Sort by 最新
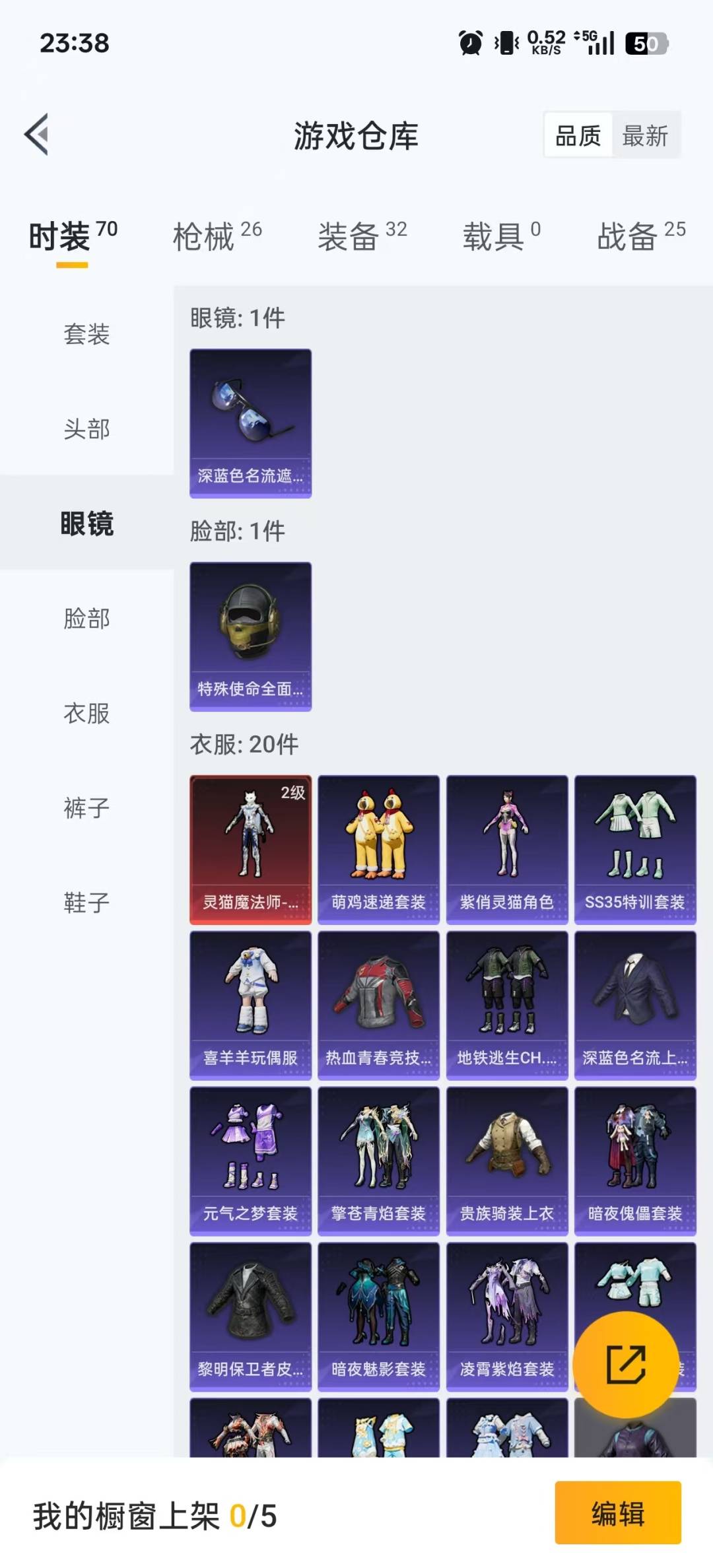This screenshot has height=1568, width=713. pos(645,136)
